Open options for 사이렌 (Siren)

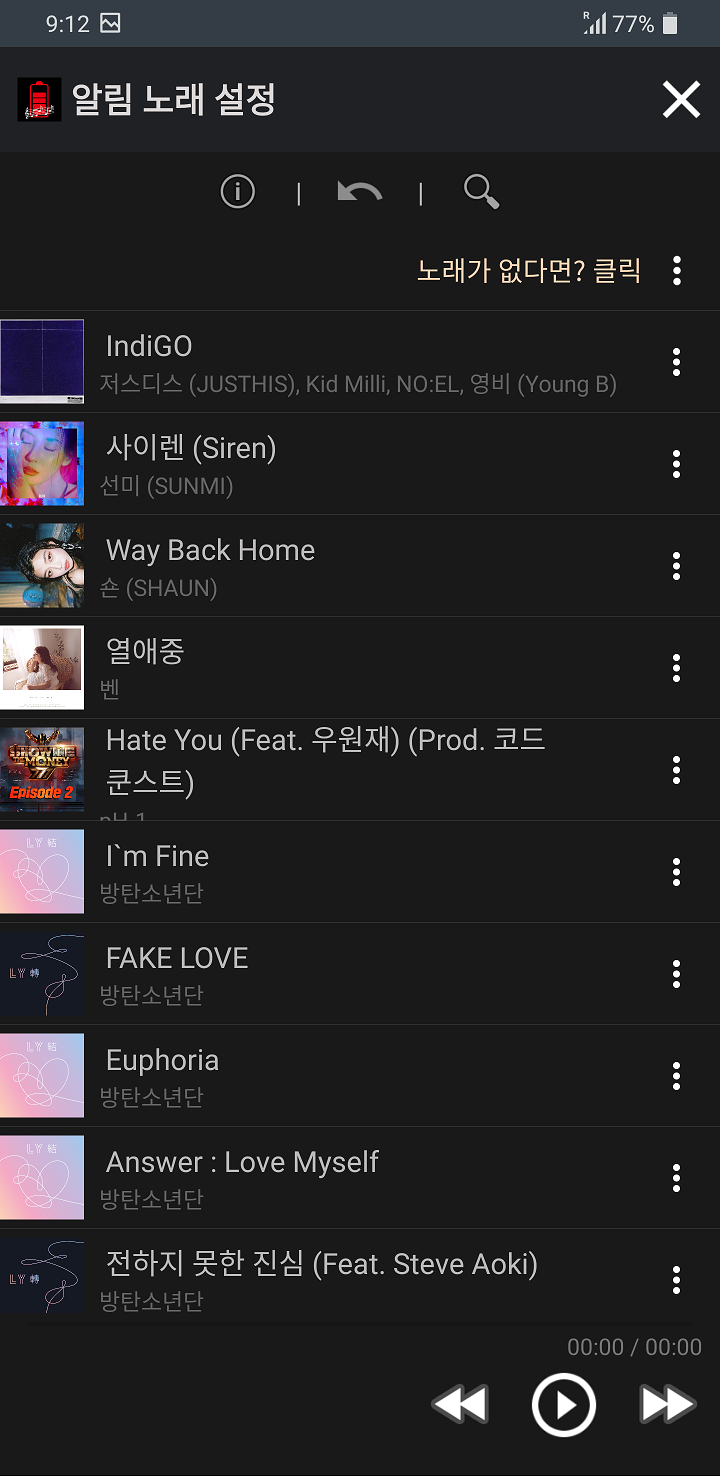(677, 464)
